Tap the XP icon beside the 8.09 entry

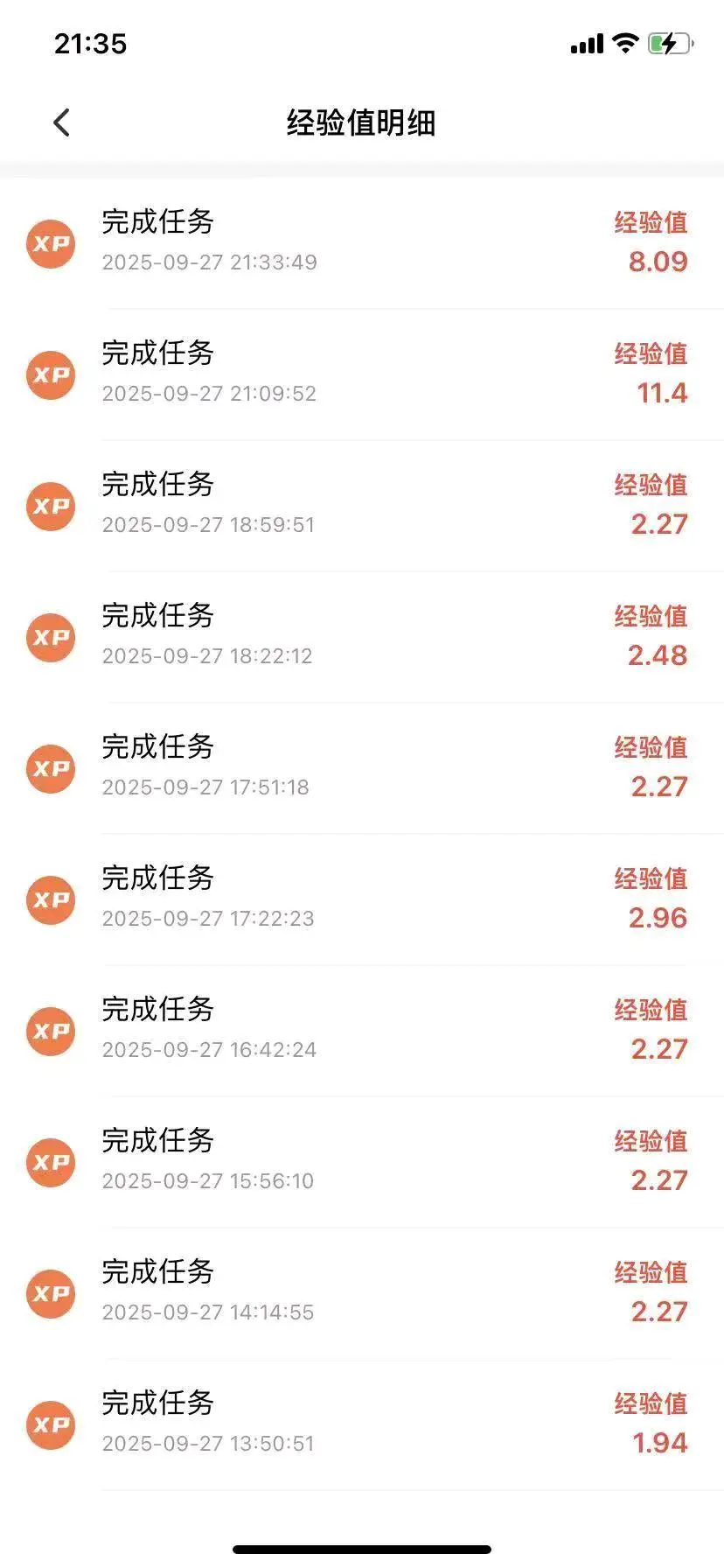click(x=50, y=243)
